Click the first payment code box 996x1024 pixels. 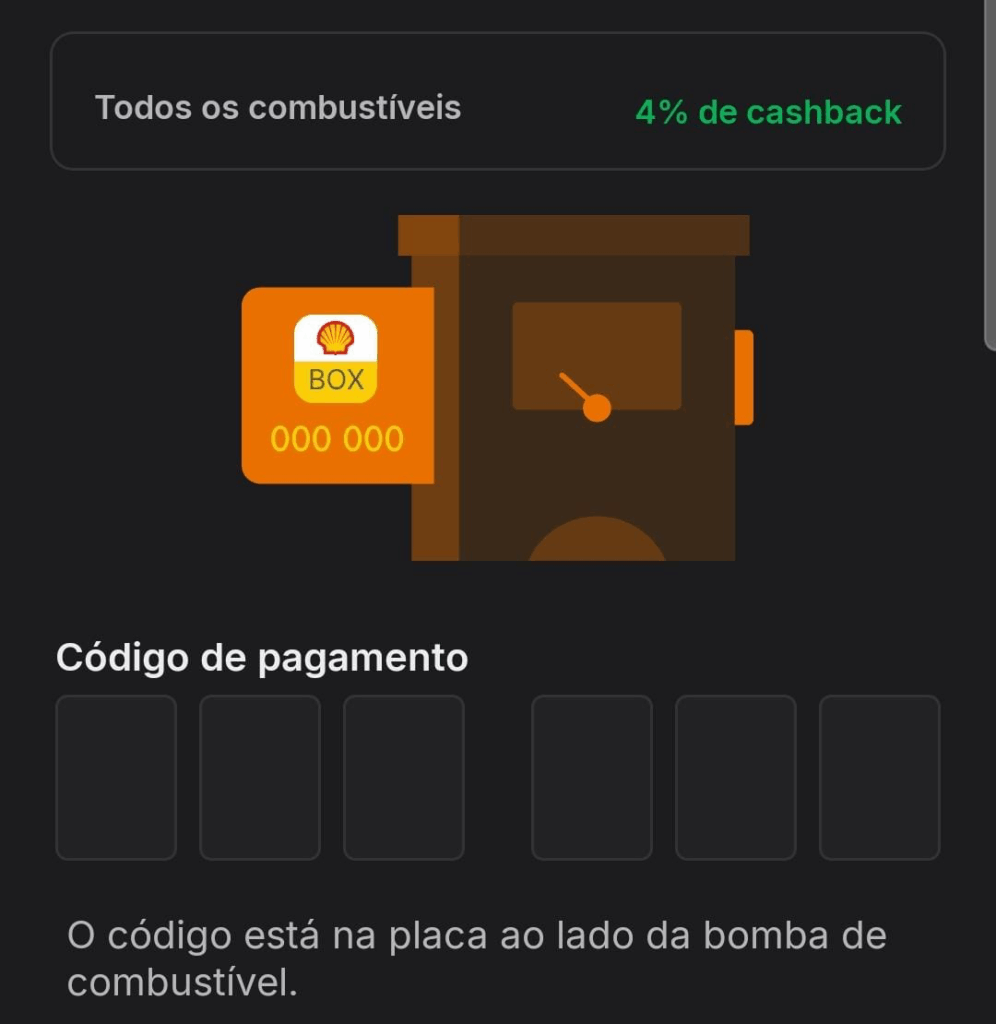116,777
